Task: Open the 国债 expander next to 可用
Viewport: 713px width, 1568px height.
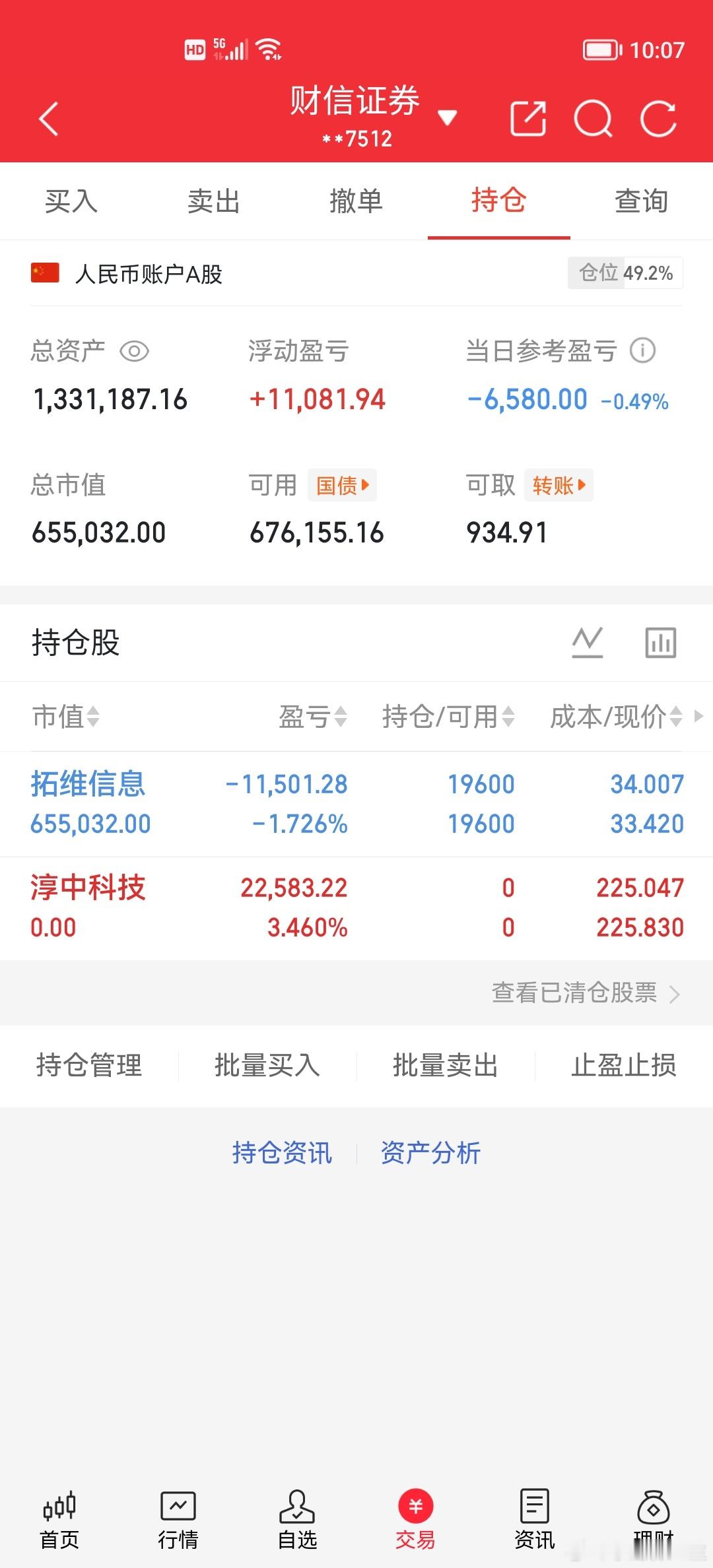Action: (341, 485)
